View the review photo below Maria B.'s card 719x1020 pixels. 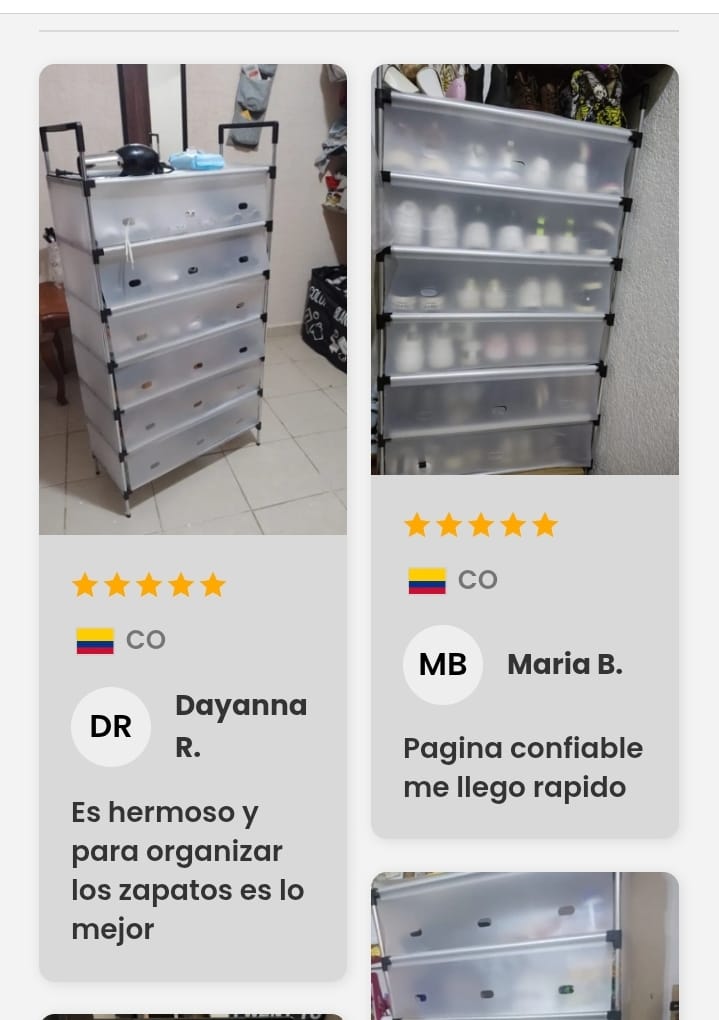[525, 945]
